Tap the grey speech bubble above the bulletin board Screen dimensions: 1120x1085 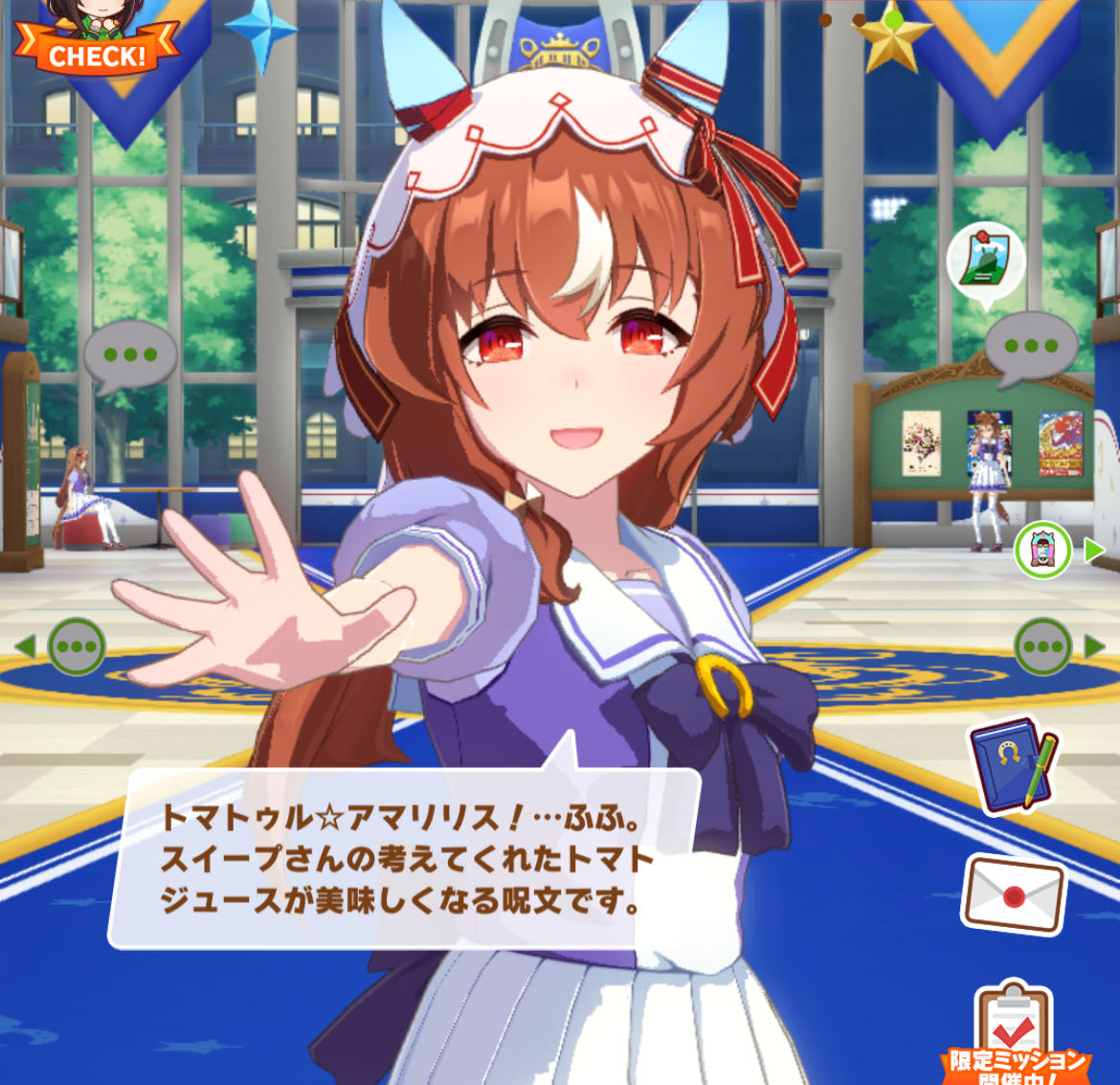click(1030, 347)
